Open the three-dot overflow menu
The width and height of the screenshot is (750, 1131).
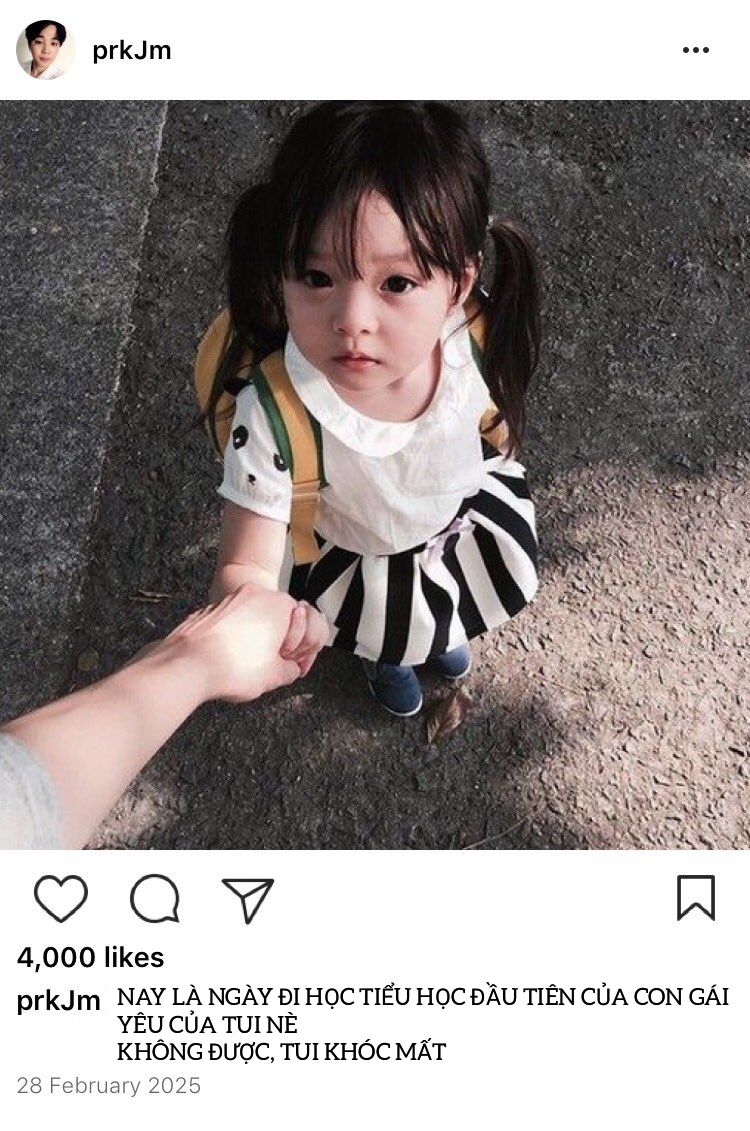(x=695, y=50)
